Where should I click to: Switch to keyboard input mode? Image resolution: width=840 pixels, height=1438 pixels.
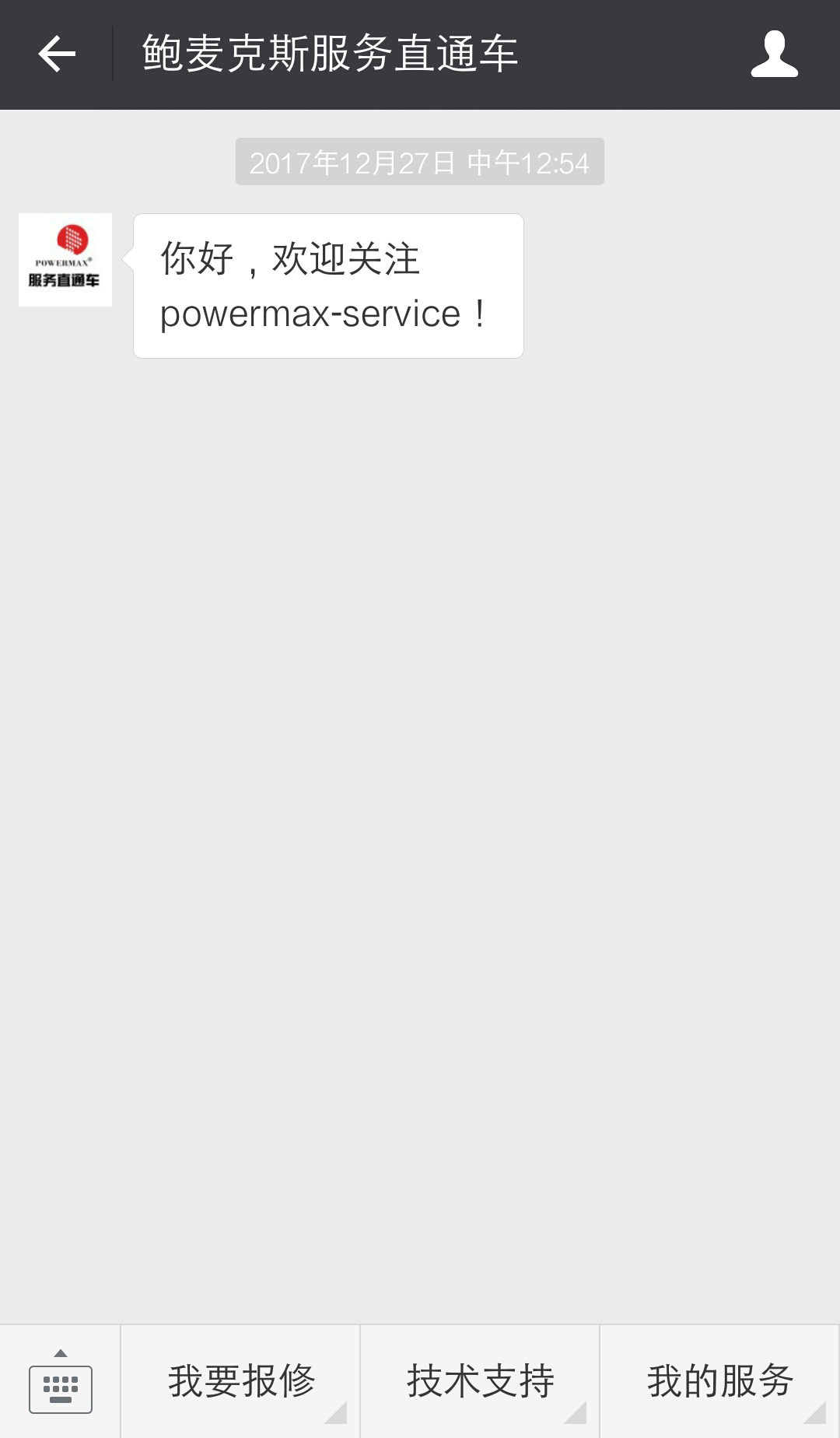[x=61, y=1382]
